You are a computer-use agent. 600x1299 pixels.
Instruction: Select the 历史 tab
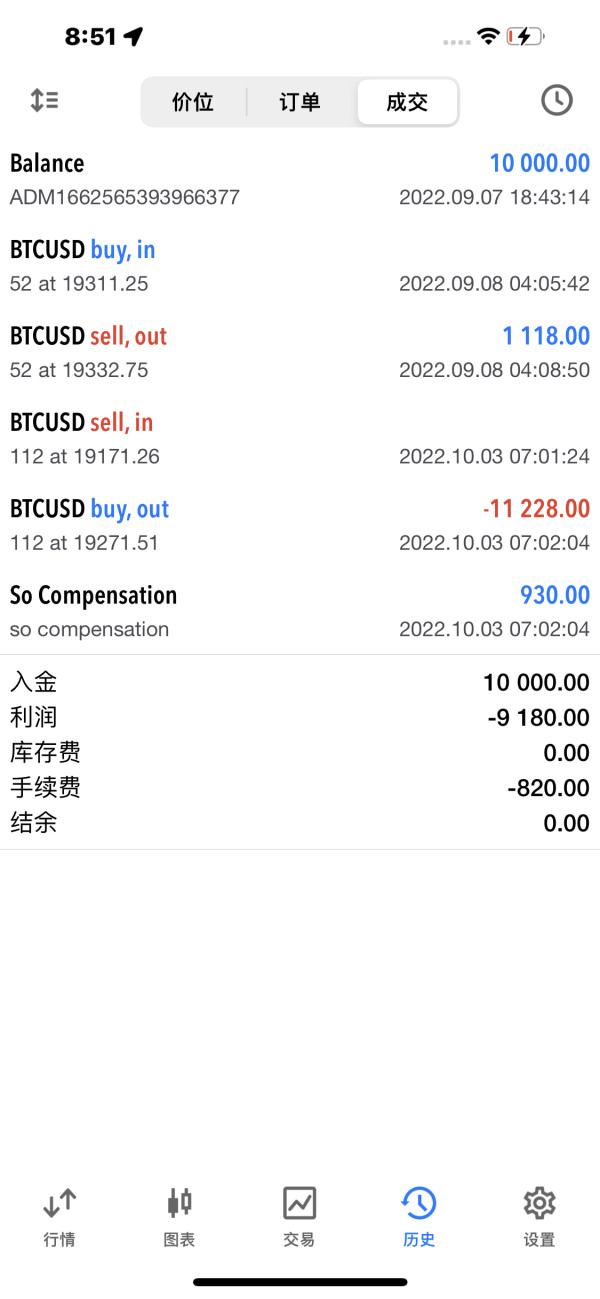point(419,1215)
